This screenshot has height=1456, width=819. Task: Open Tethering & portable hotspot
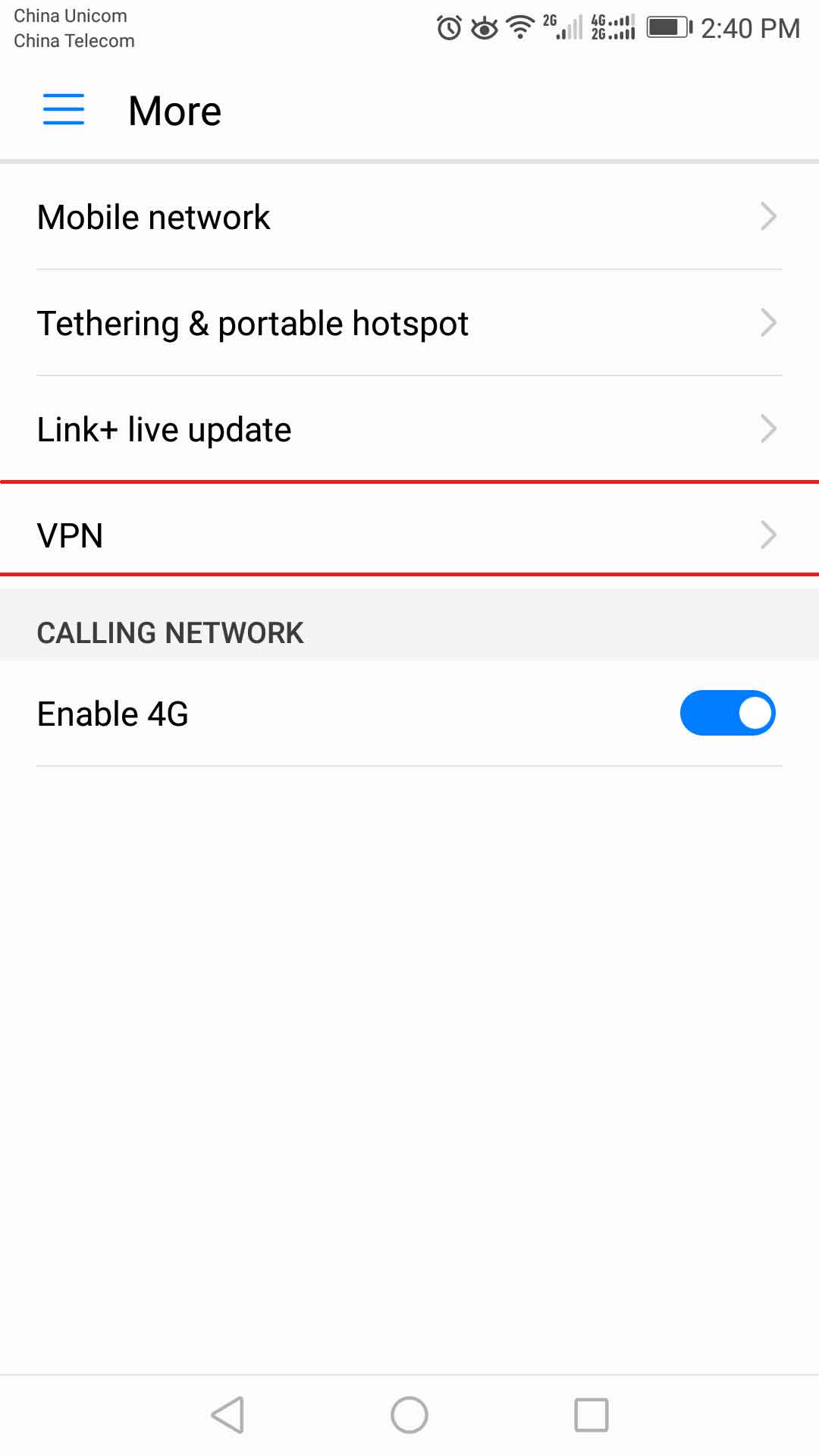tap(409, 323)
